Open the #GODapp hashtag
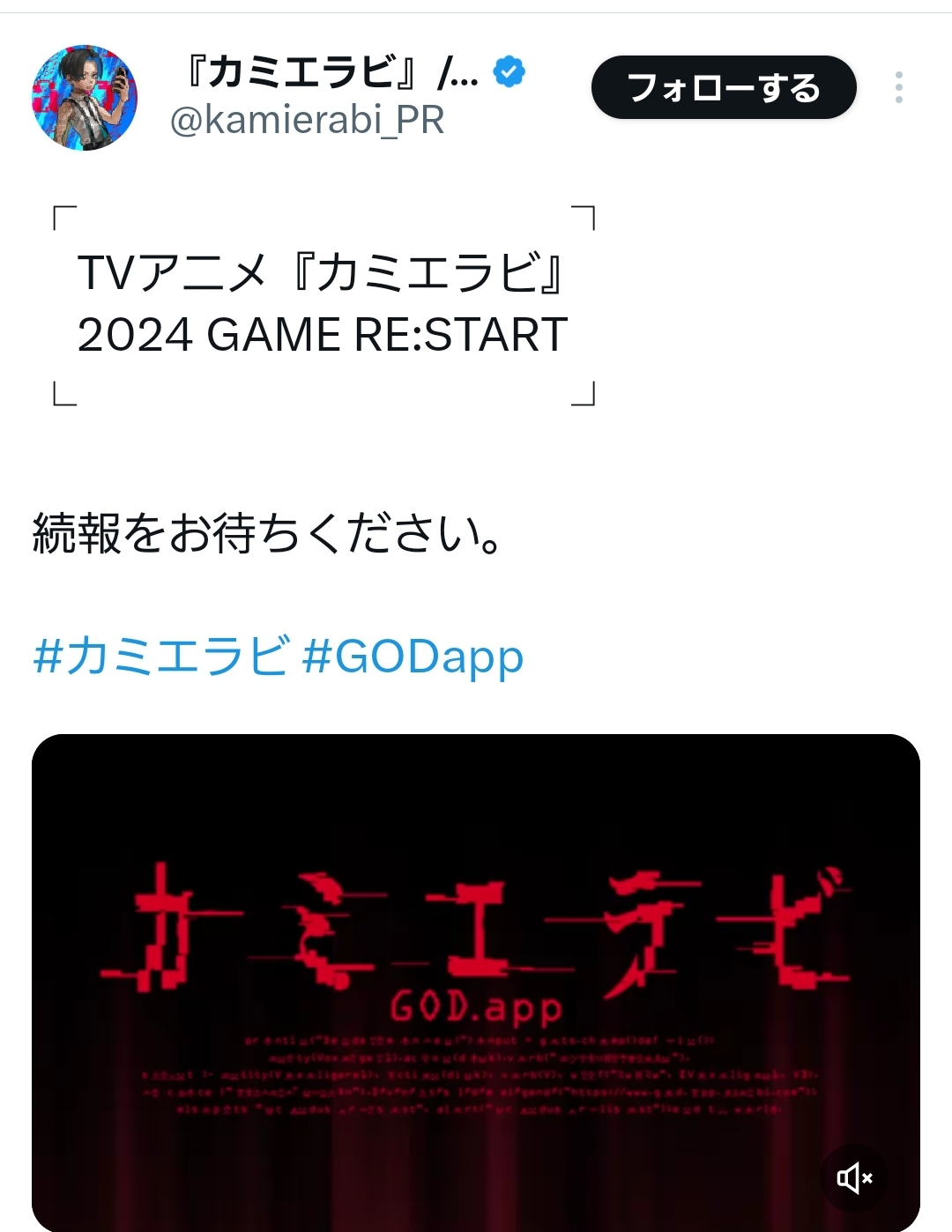This screenshot has height=1232, width=952. [x=413, y=657]
